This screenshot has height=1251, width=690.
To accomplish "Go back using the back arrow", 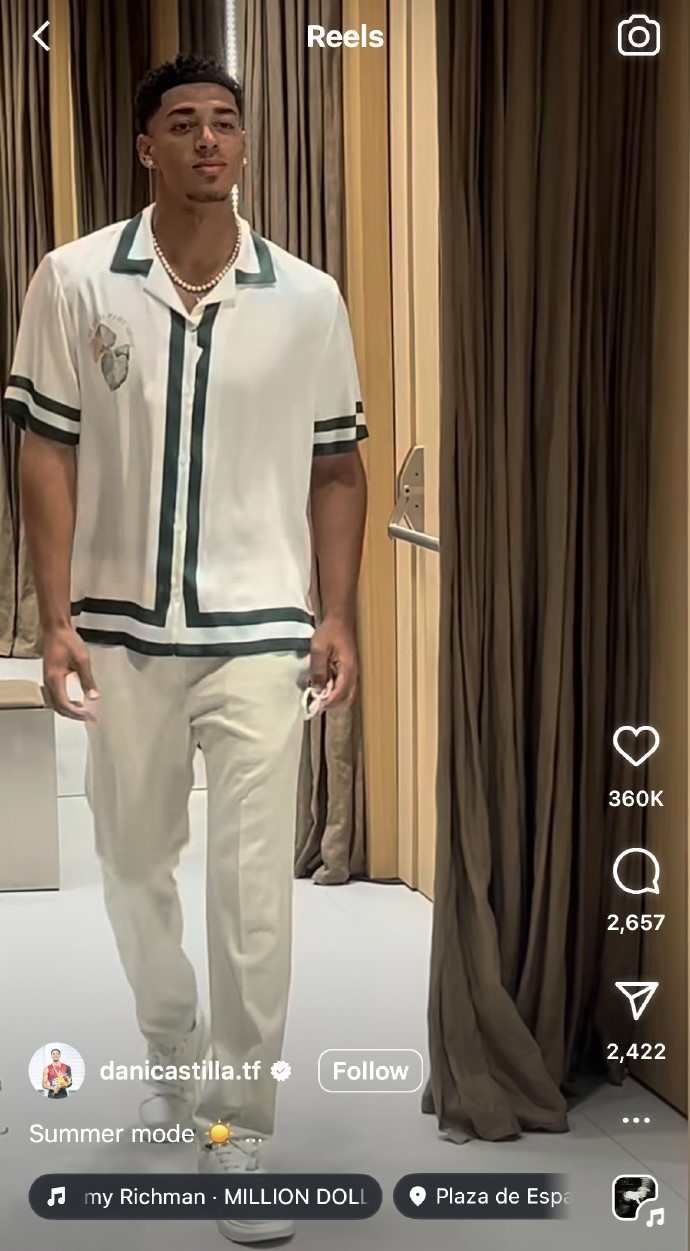I will point(41,37).
